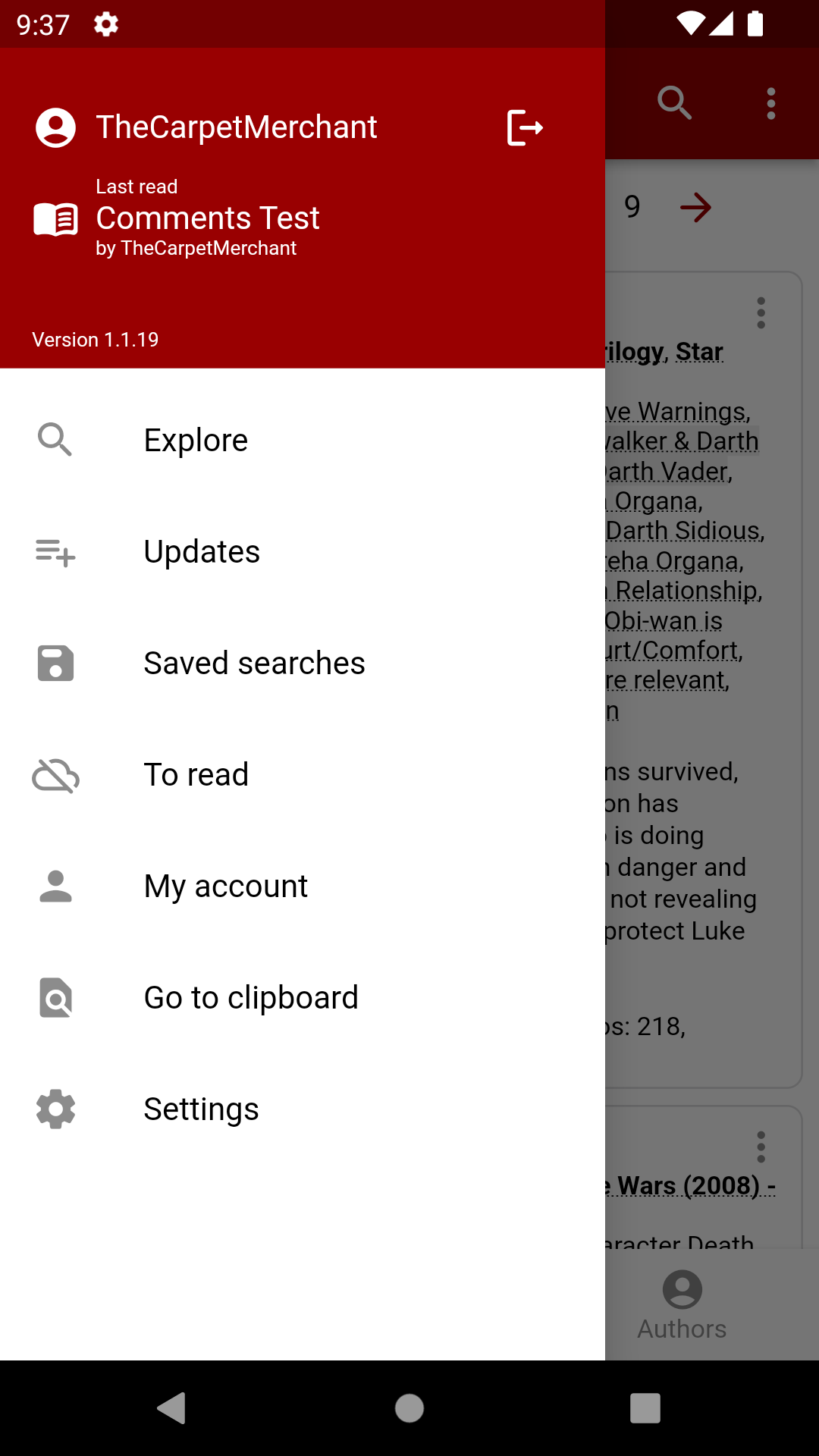819x1456 pixels.
Task: Open the options menu on the first work card
Action: tap(761, 312)
